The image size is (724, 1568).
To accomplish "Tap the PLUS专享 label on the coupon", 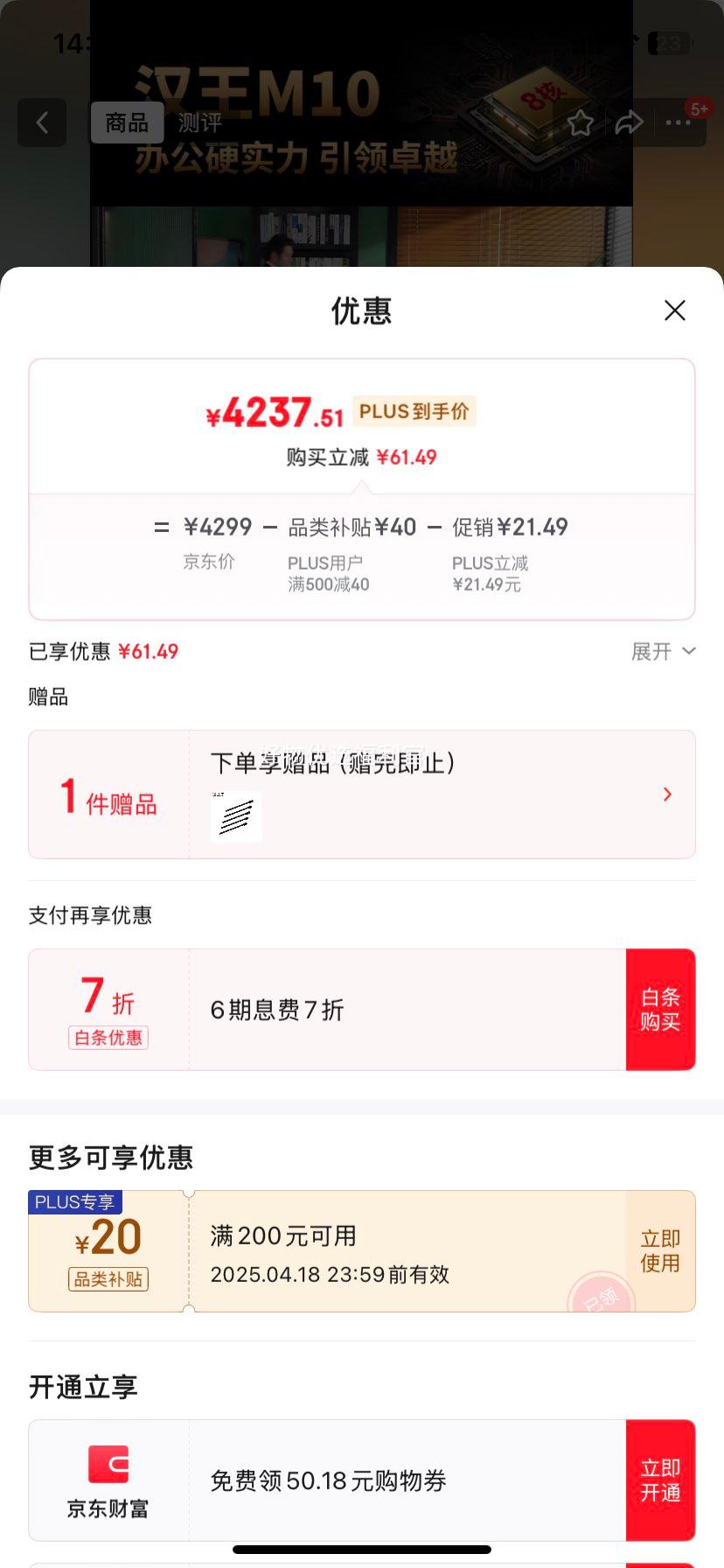I will [74, 1201].
